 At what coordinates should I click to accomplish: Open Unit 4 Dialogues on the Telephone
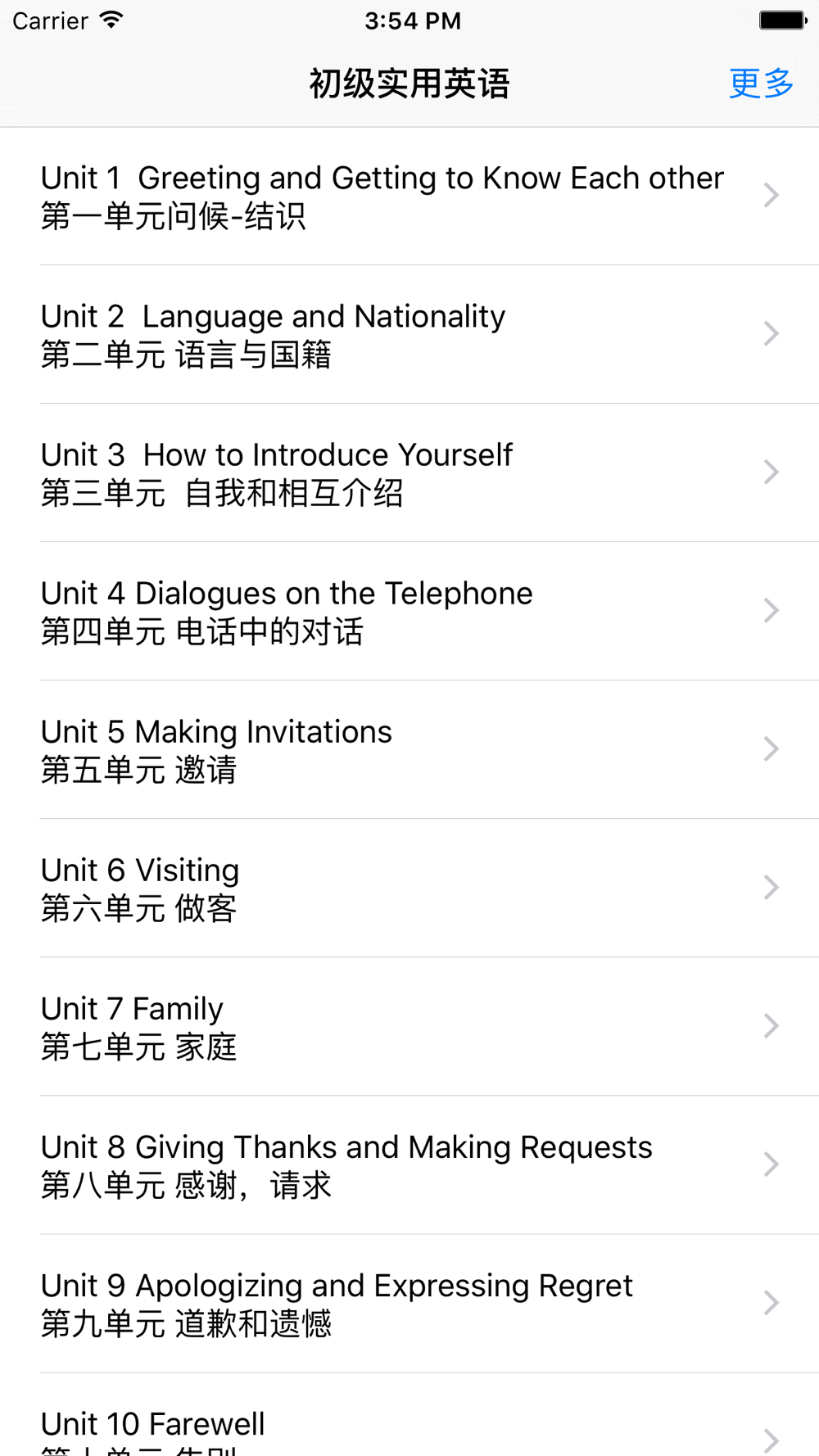pyautogui.click(x=409, y=611)
